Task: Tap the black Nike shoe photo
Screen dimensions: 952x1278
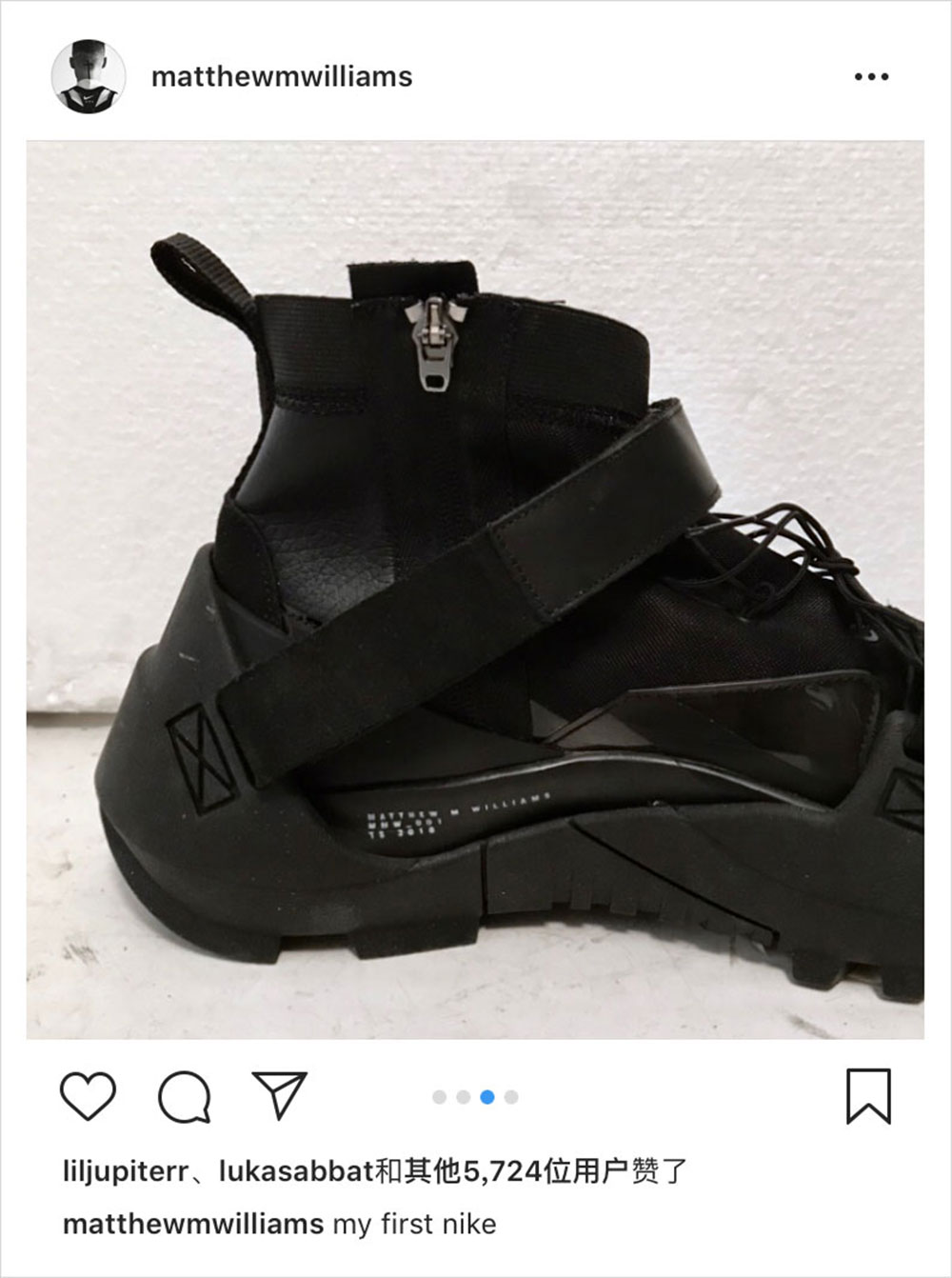Action: [474, 590]
